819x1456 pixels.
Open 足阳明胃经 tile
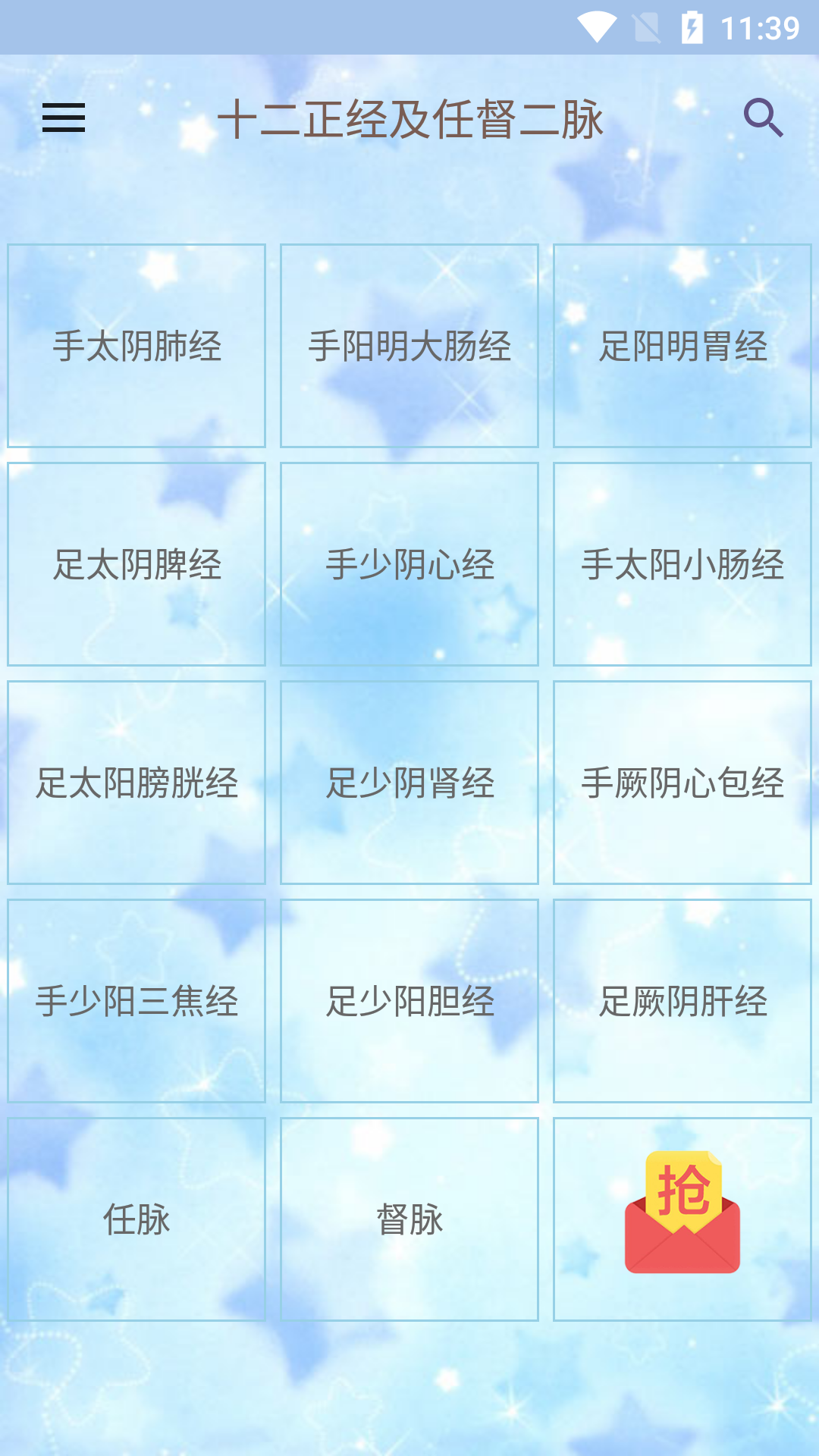(682, 346)
